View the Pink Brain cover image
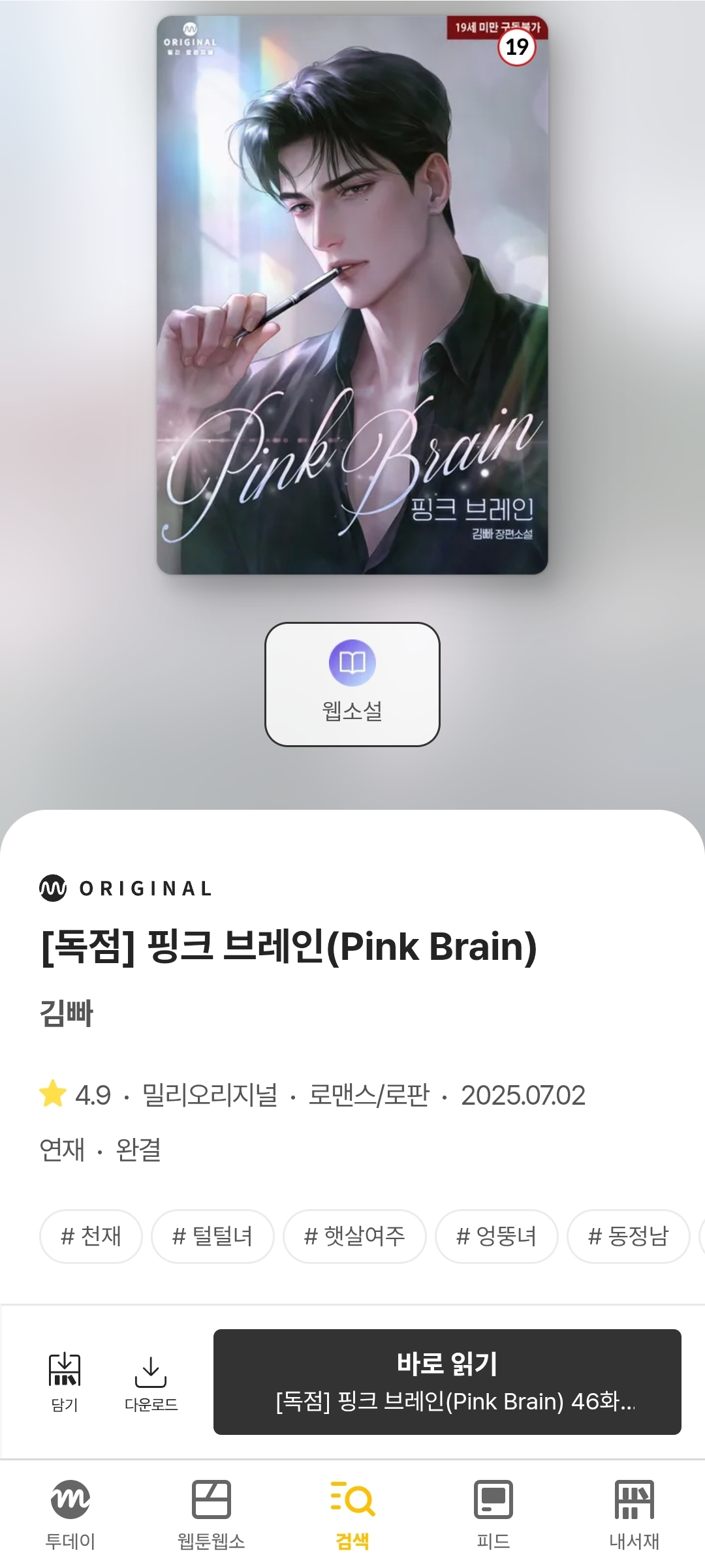705x1568 pixels. click(352, 295)
